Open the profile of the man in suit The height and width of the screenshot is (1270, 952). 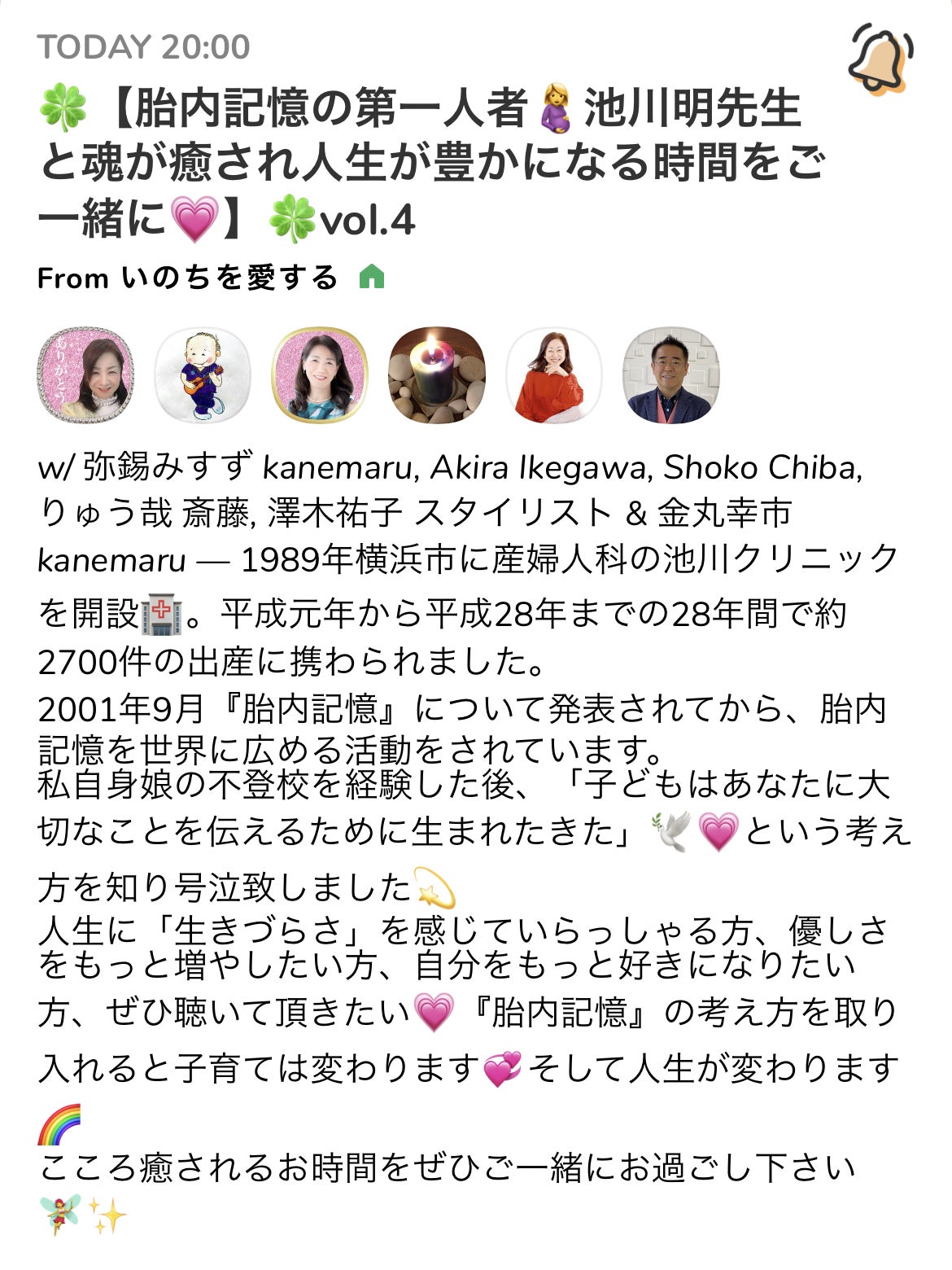[671, 375]
